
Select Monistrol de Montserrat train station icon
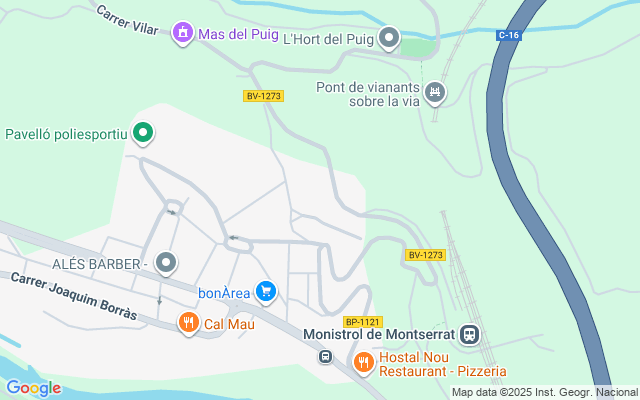pyautogui.click(x=471, y=334)
